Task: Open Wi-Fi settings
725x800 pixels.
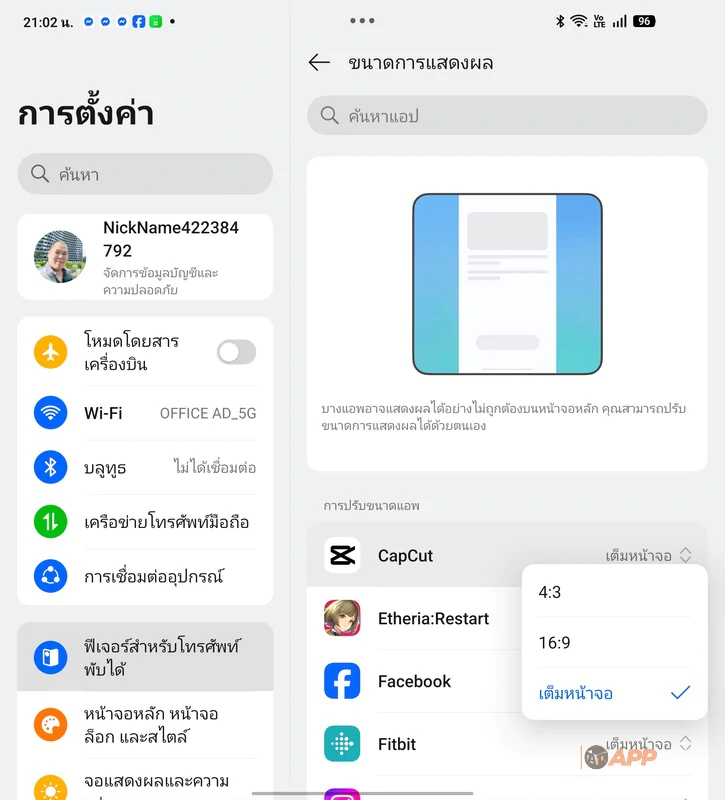Action: 145,413
